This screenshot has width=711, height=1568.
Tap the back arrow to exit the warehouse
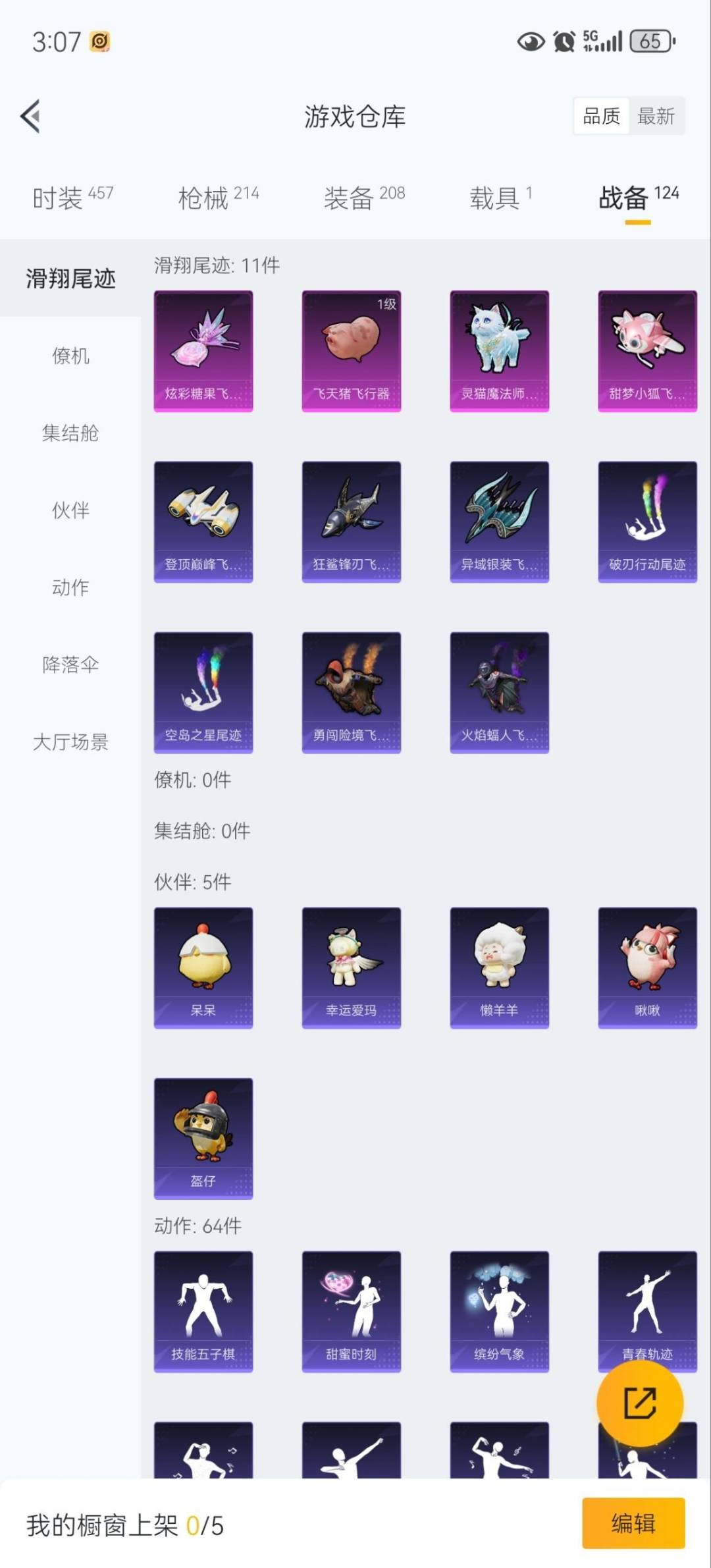(x=29, y=115)
